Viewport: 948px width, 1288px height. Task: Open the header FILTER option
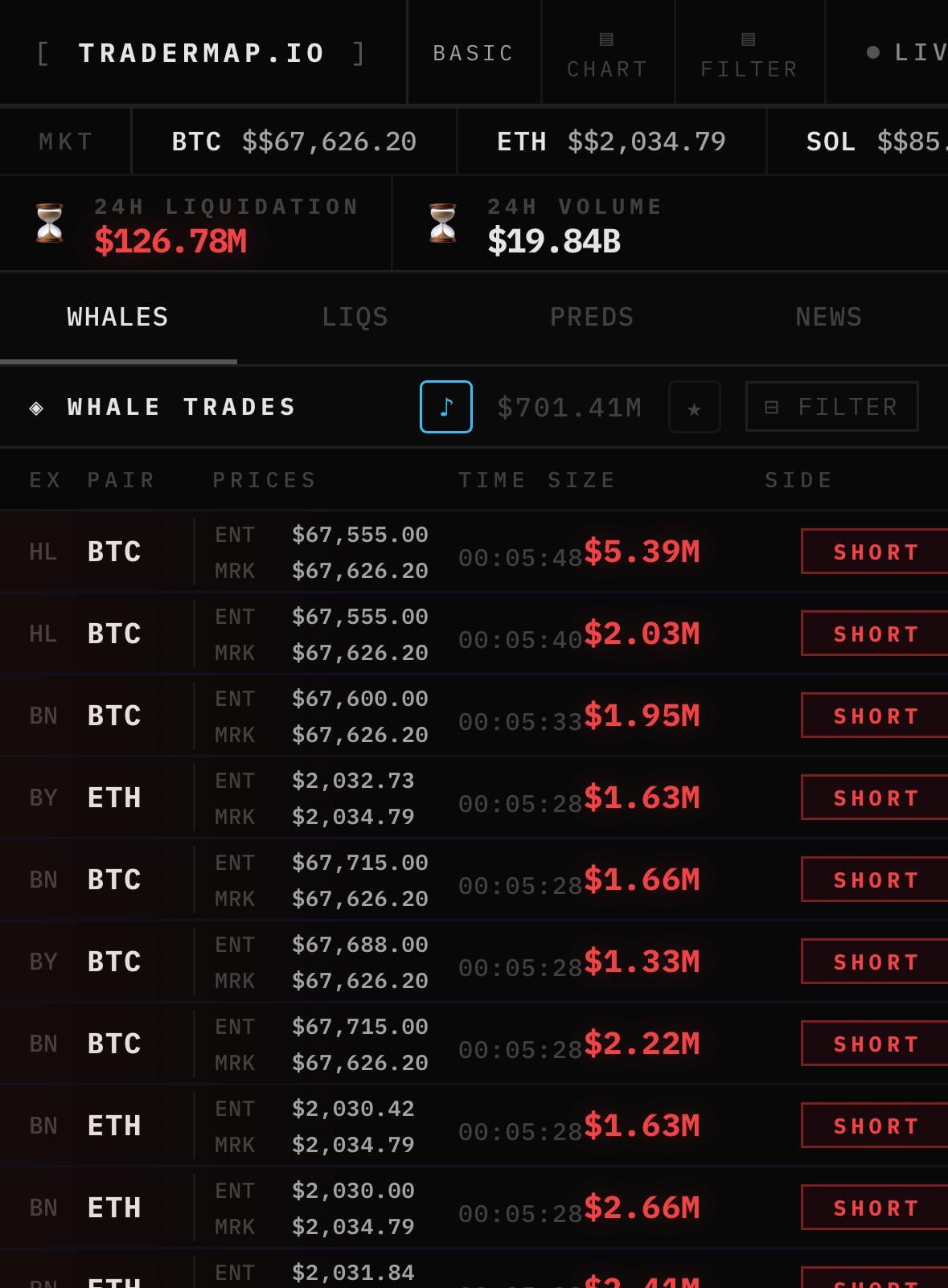(x=749, y=55)
